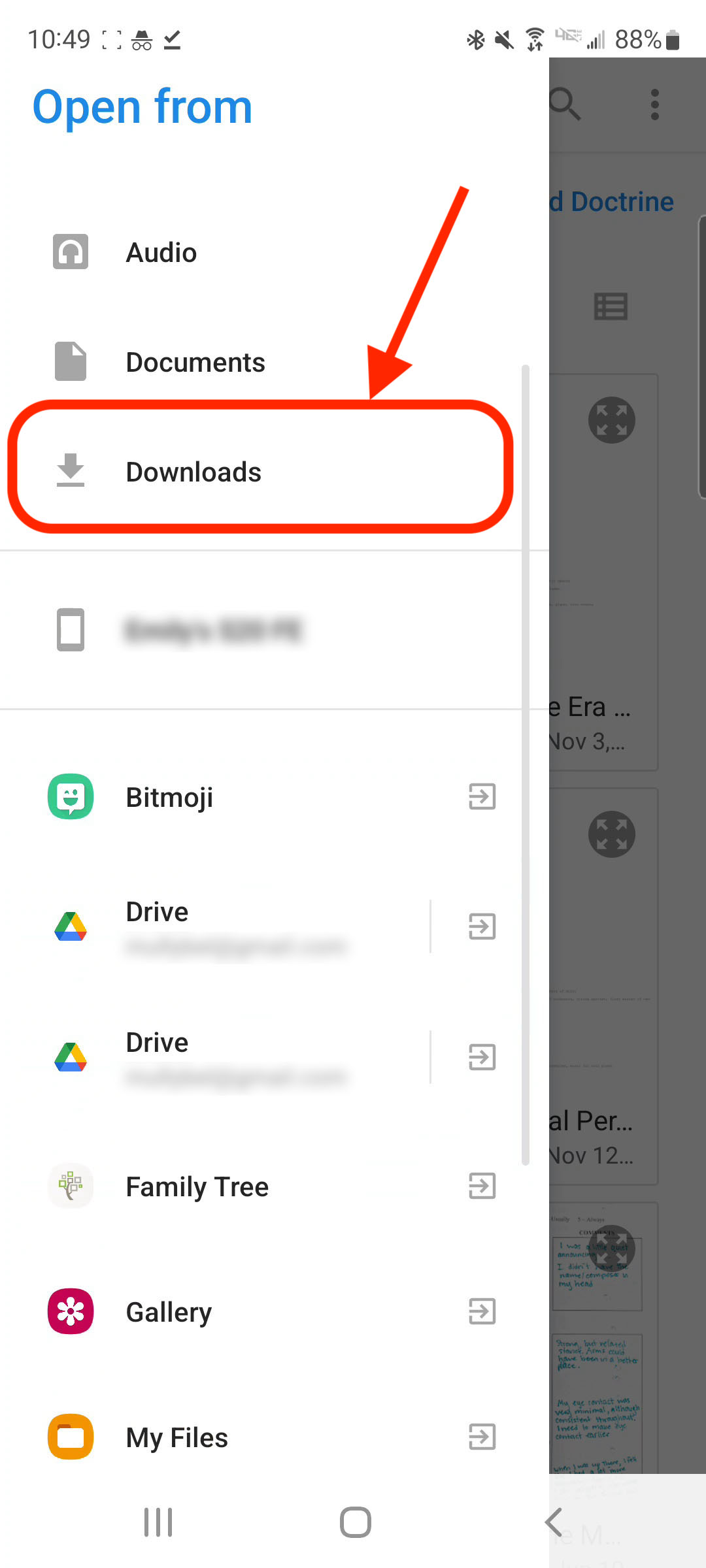Select Downloads from the list
Image resolution: width=706 pixels, height=1568 pixels.
pos(193,472)
